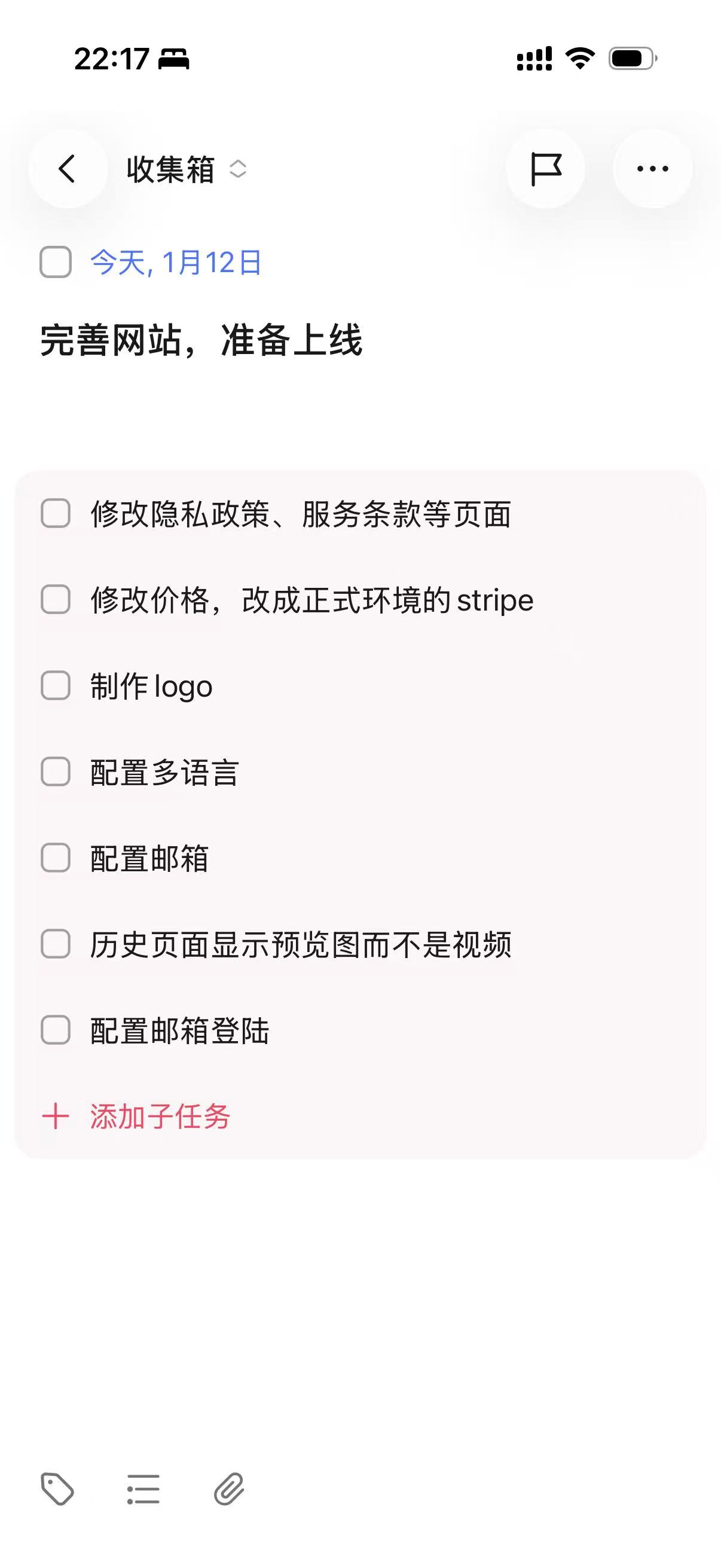
Task: Check off 修改价格，改成正式环境的 stripe
Action: tap(56, 600)
